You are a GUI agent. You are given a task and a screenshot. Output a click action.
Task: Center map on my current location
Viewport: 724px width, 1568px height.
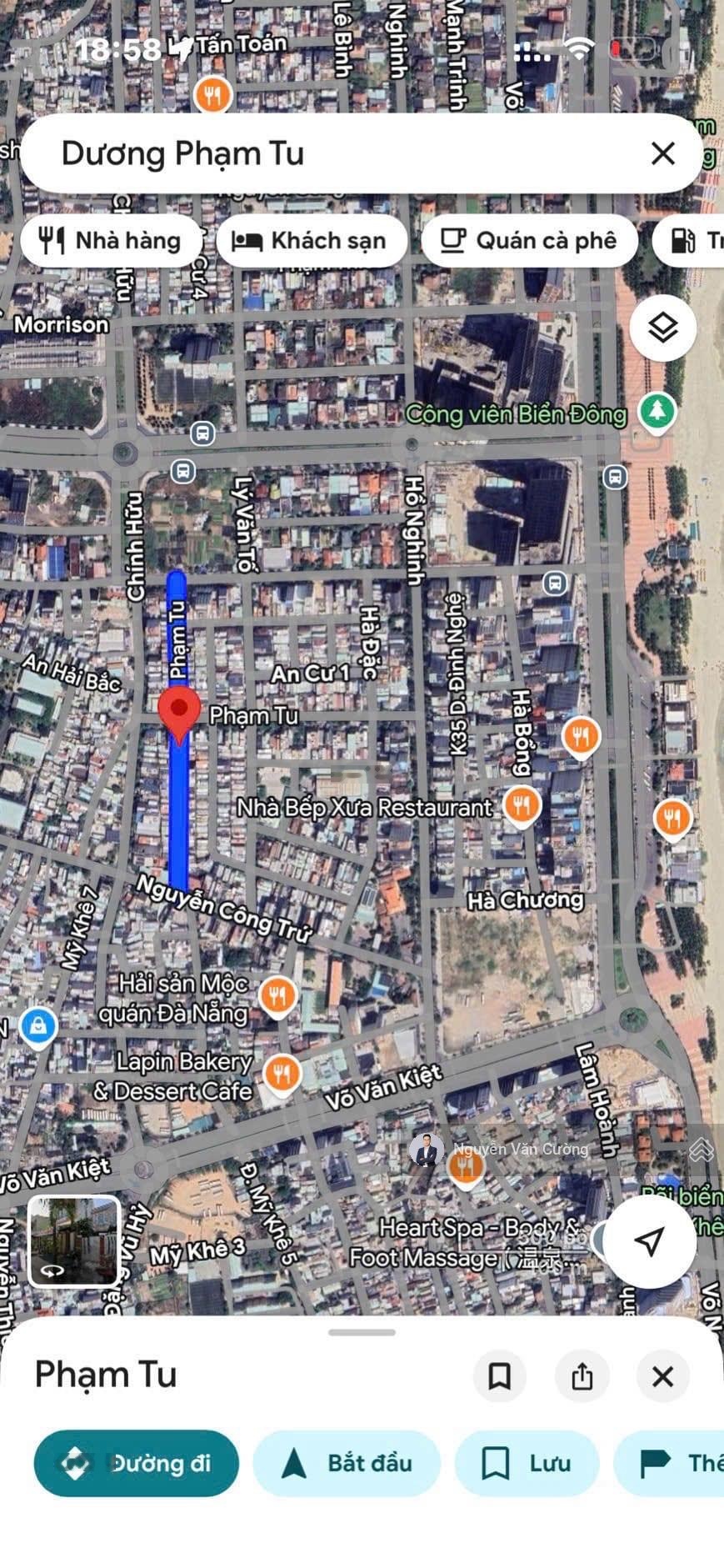pyautogui.click(x=649, y=1240)
